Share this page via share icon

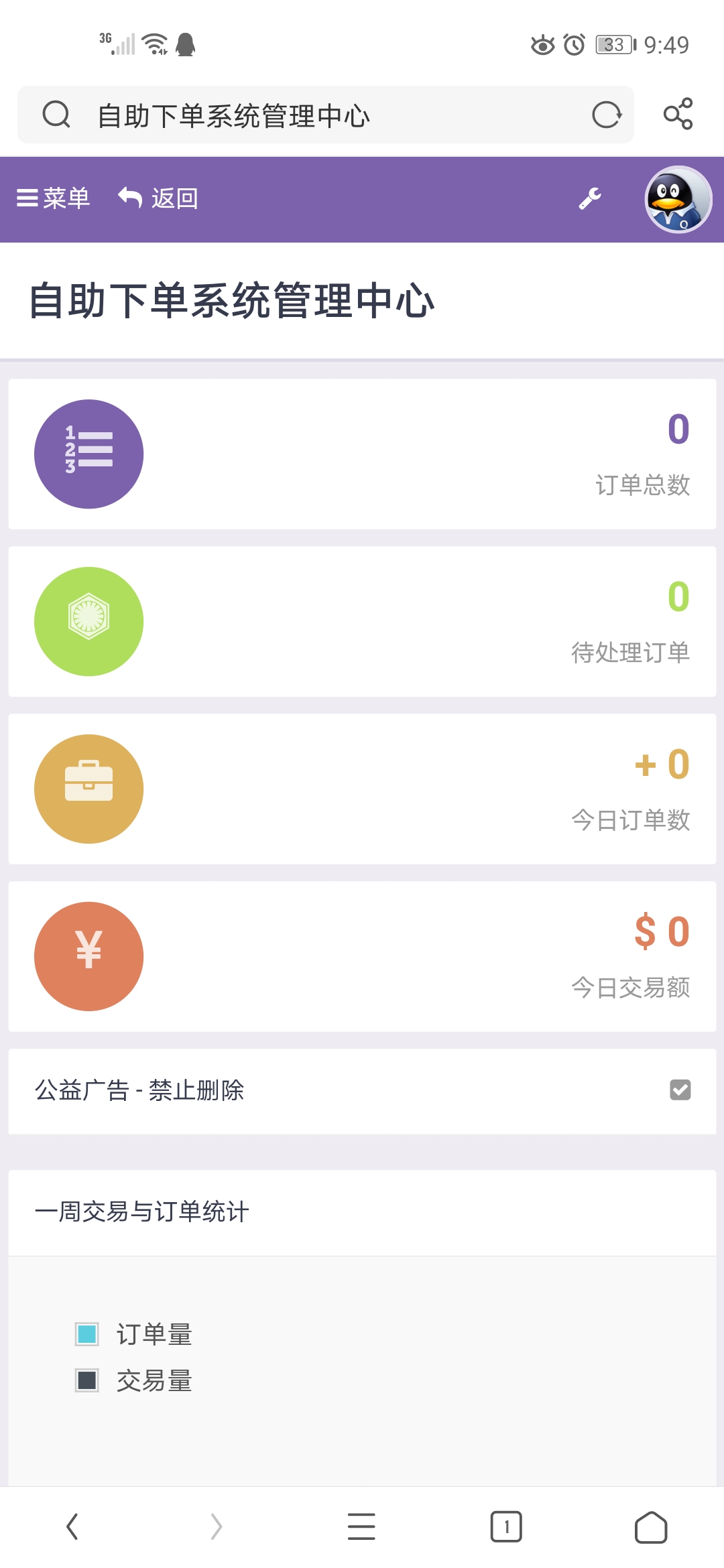[678, 114]
